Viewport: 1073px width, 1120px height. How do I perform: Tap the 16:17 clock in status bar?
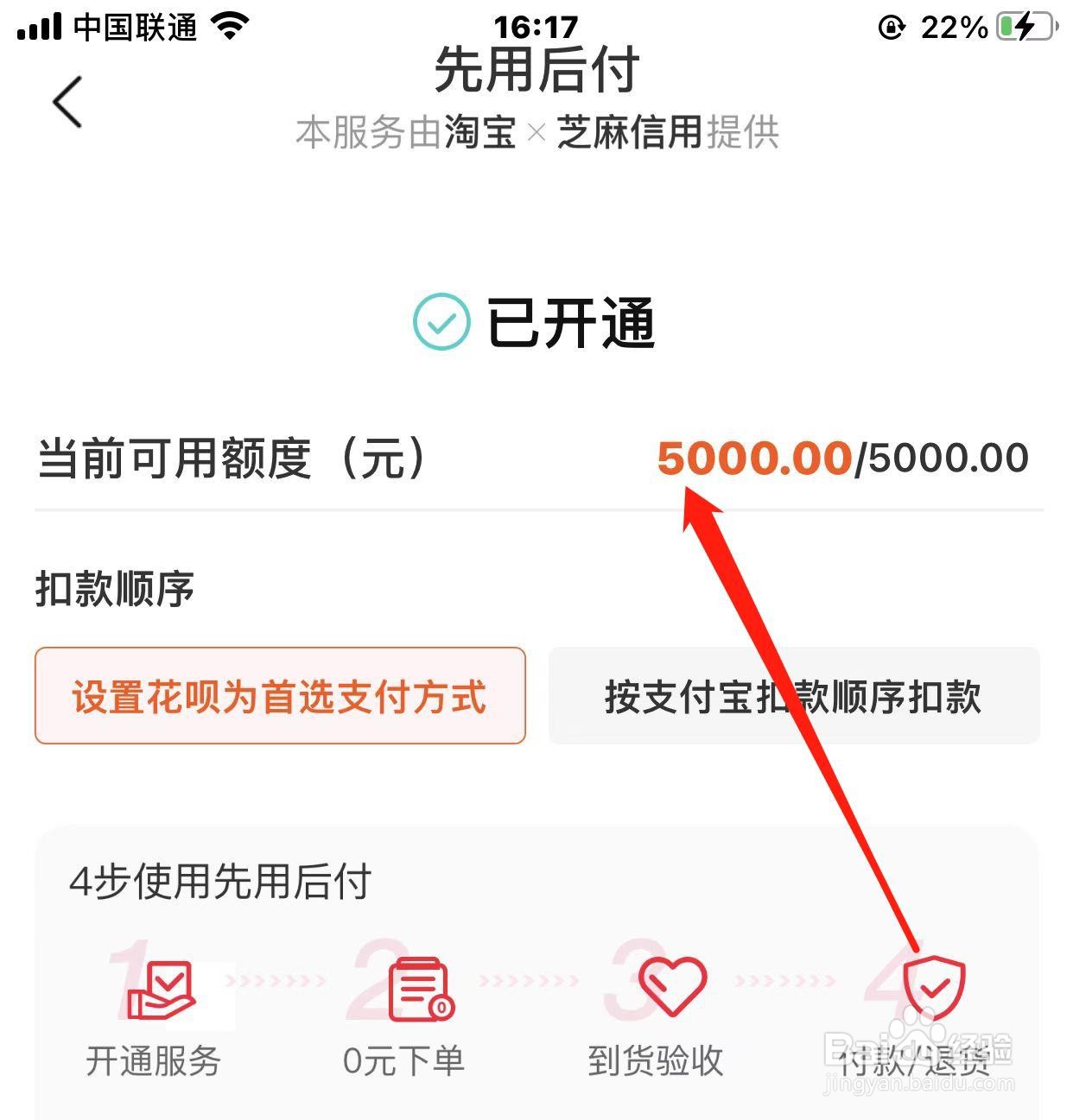tap(536, 25)
